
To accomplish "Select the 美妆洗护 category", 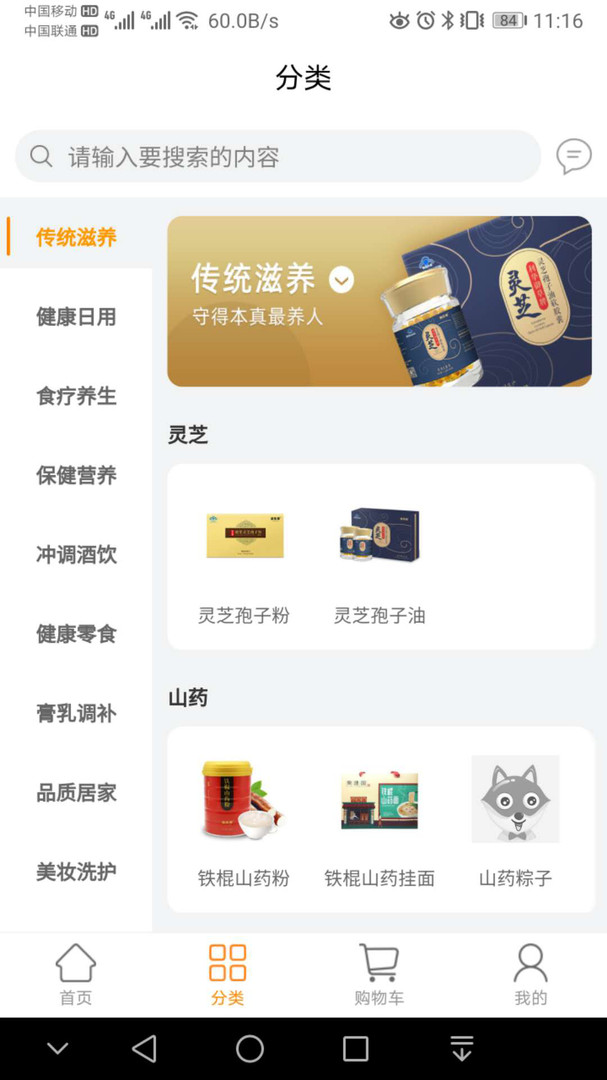I will click(76, 871).
